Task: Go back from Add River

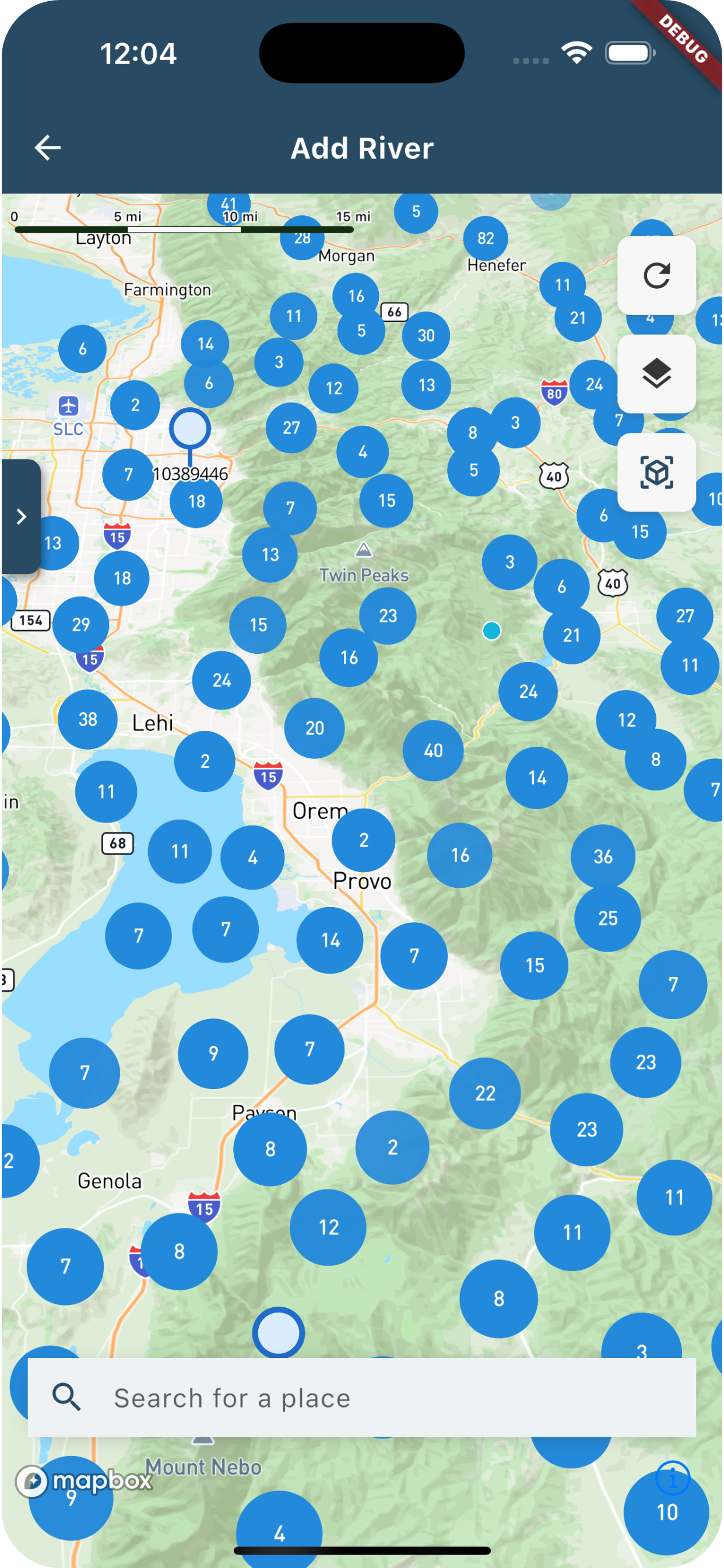Action: click(x=47, y=148)
